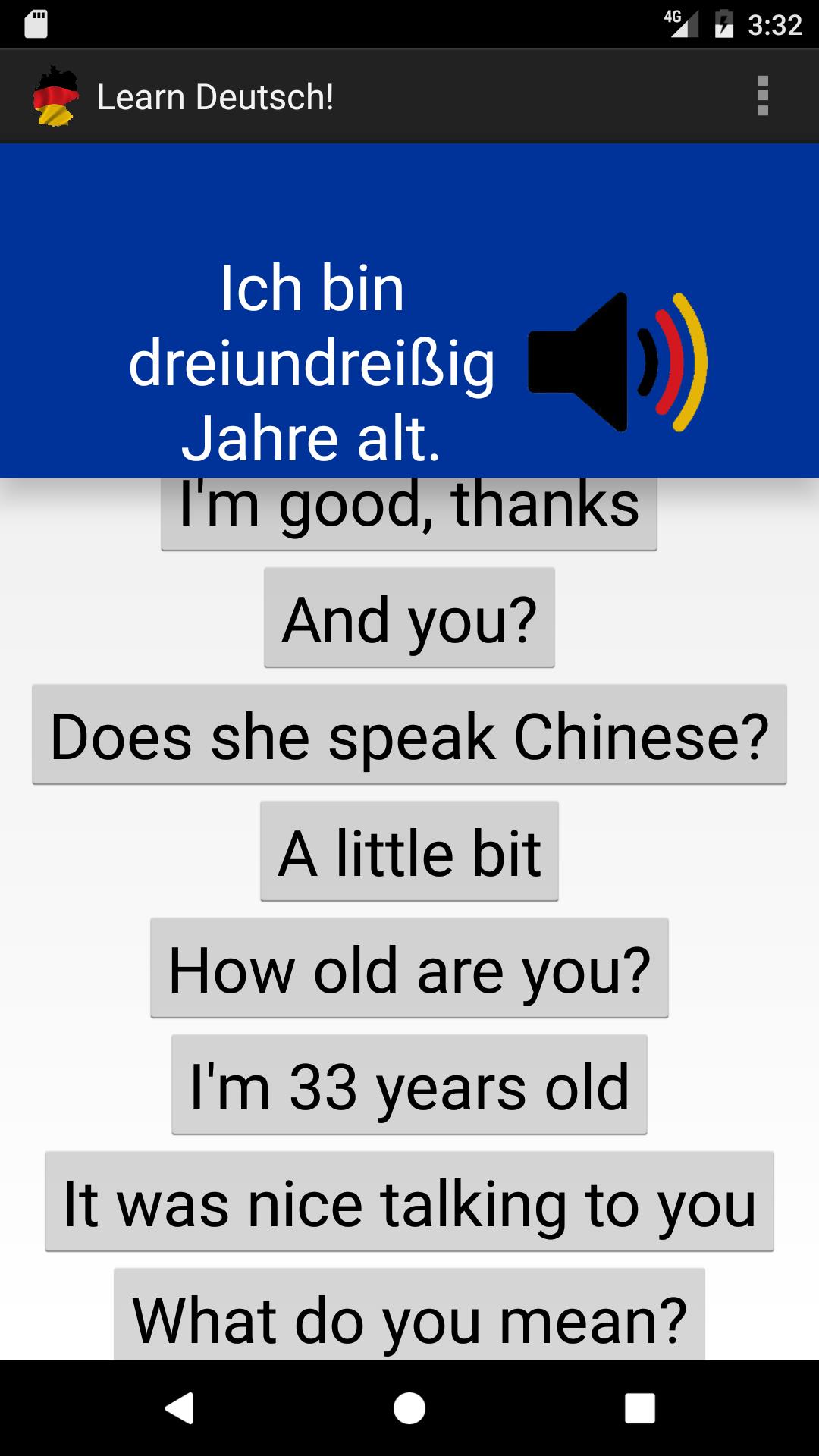Tap the "What do you mean?" phrase
This screenshot has width=819, height=1456.
(x=409, y=1317)
